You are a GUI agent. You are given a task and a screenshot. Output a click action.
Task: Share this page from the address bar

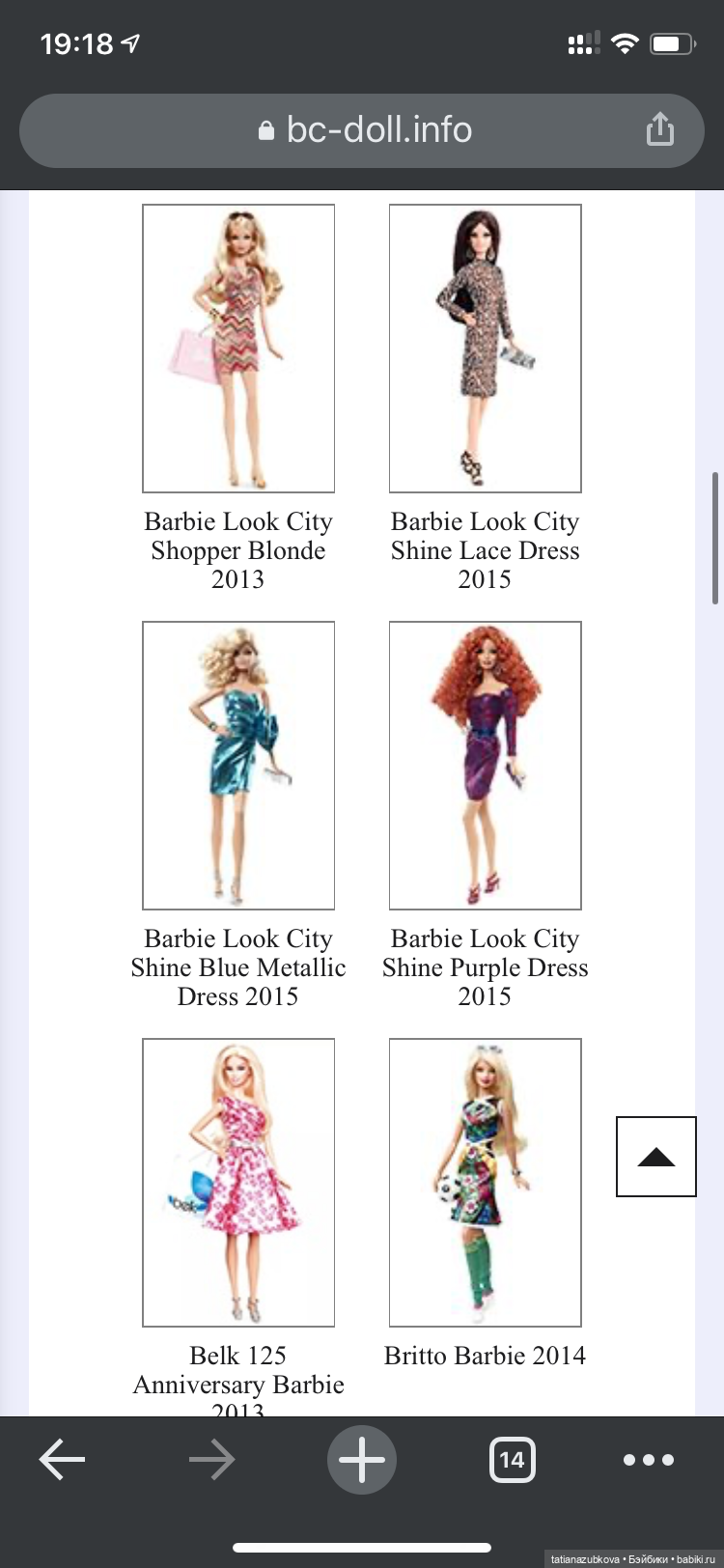(x=660, y=129)
